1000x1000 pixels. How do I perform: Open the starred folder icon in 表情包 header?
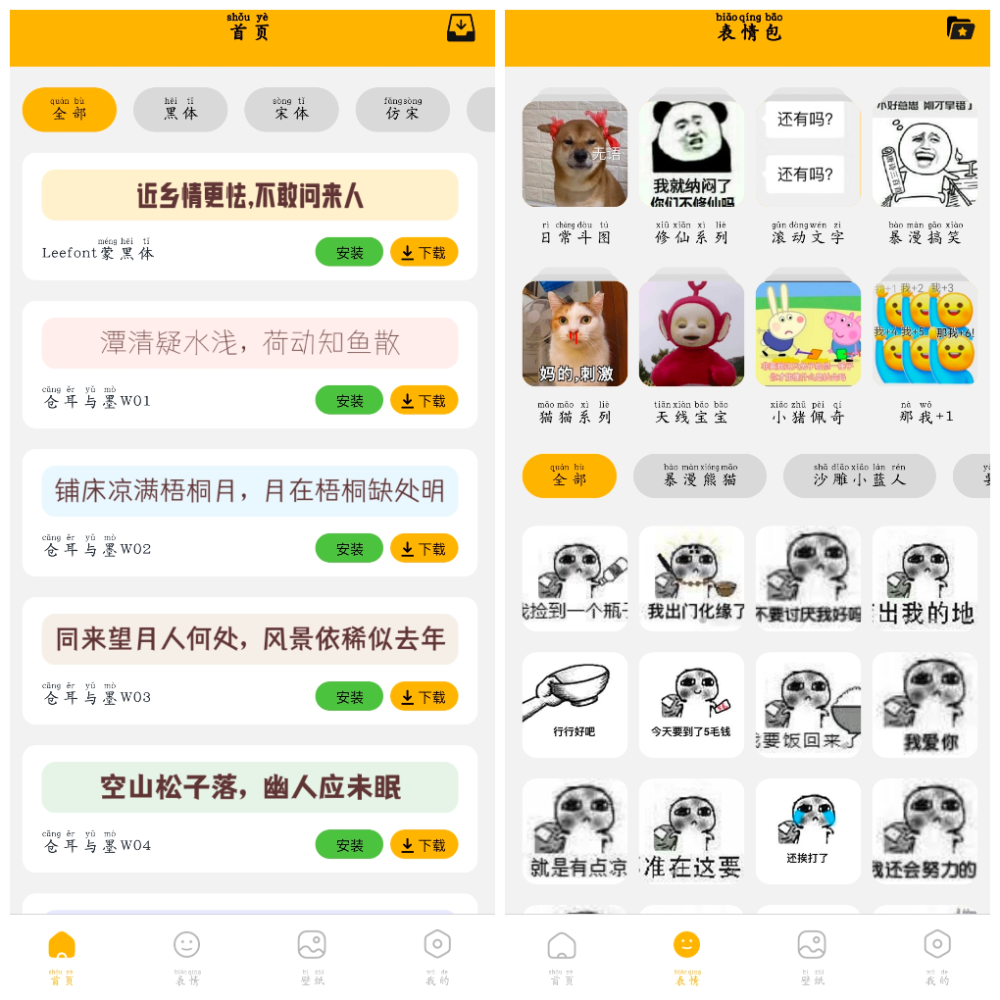(x=960, y=28)
